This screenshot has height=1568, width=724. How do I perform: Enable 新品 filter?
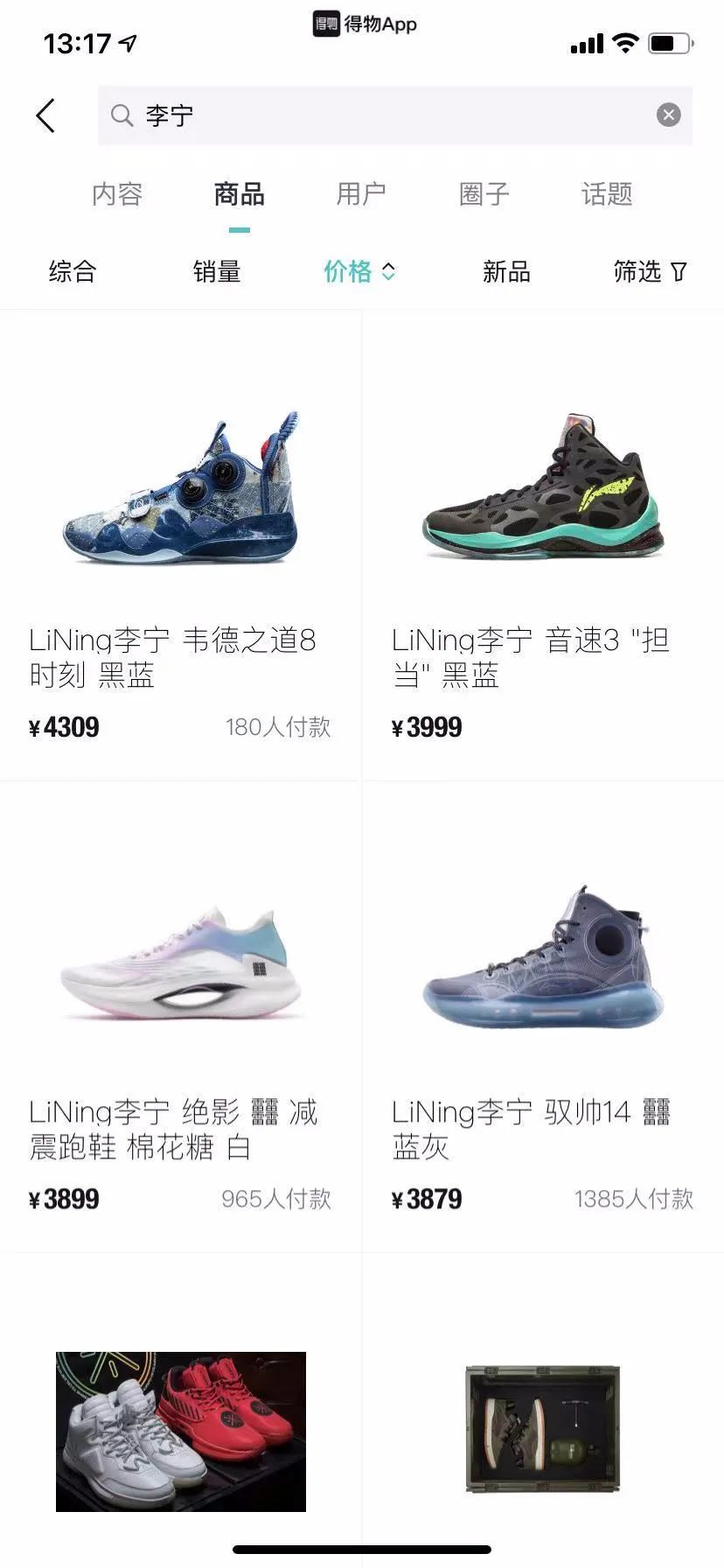click(506, 272)
